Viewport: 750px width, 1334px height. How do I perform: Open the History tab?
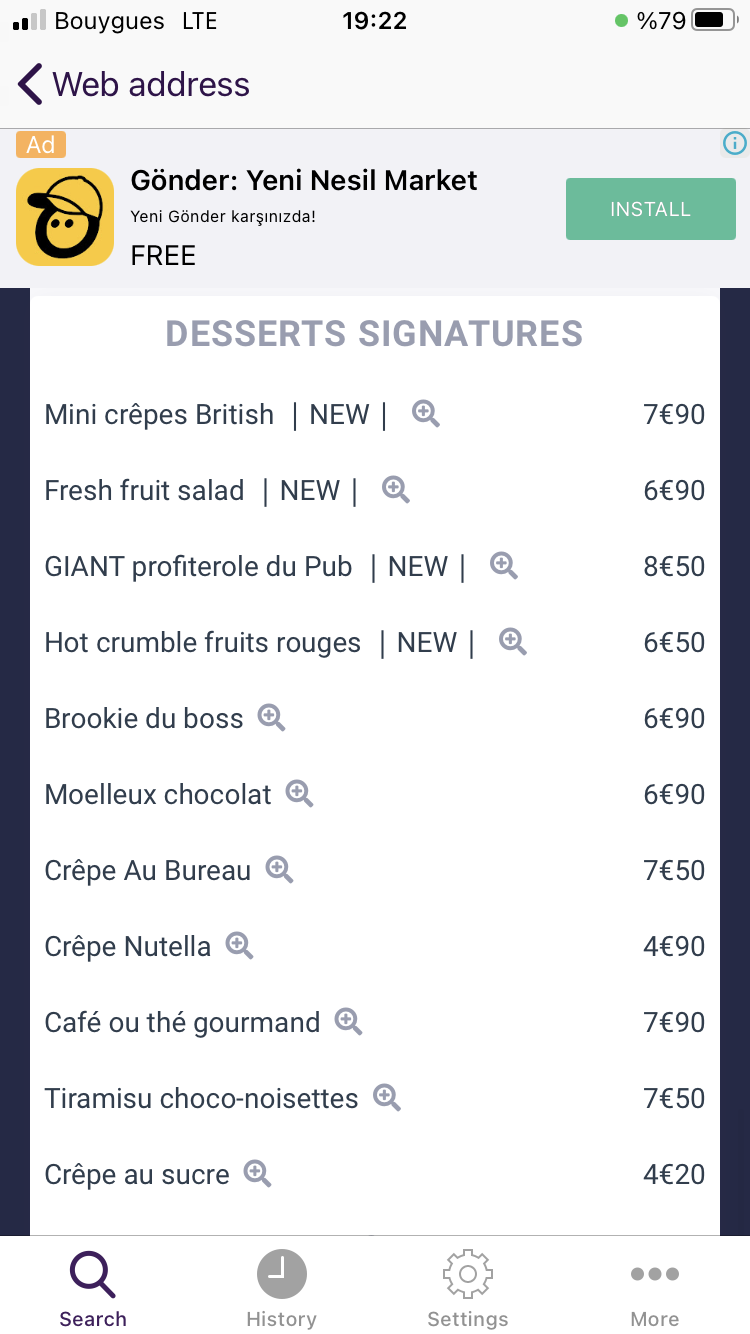point(281,1290)
